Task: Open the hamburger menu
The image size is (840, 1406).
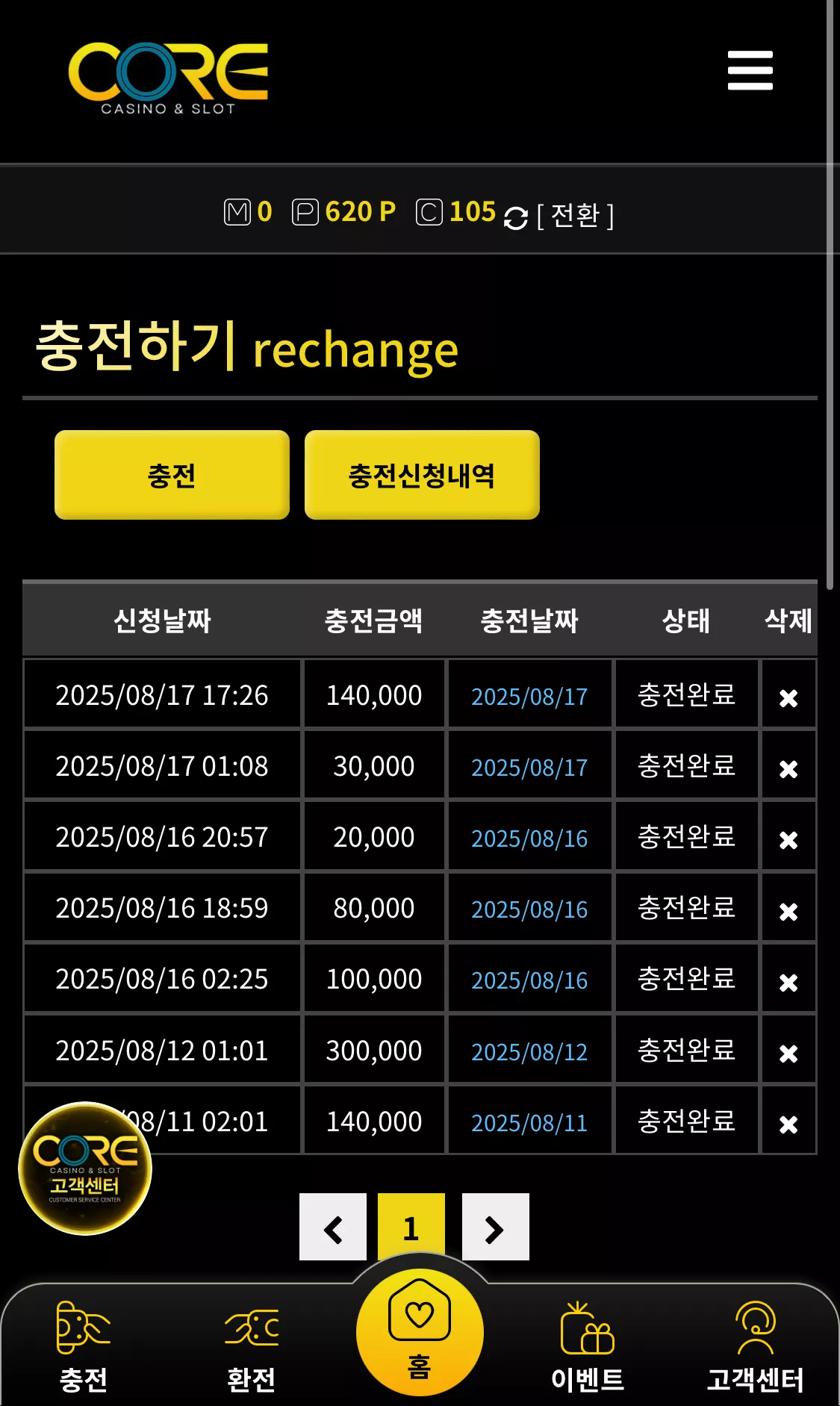Action: coord(750,70)
